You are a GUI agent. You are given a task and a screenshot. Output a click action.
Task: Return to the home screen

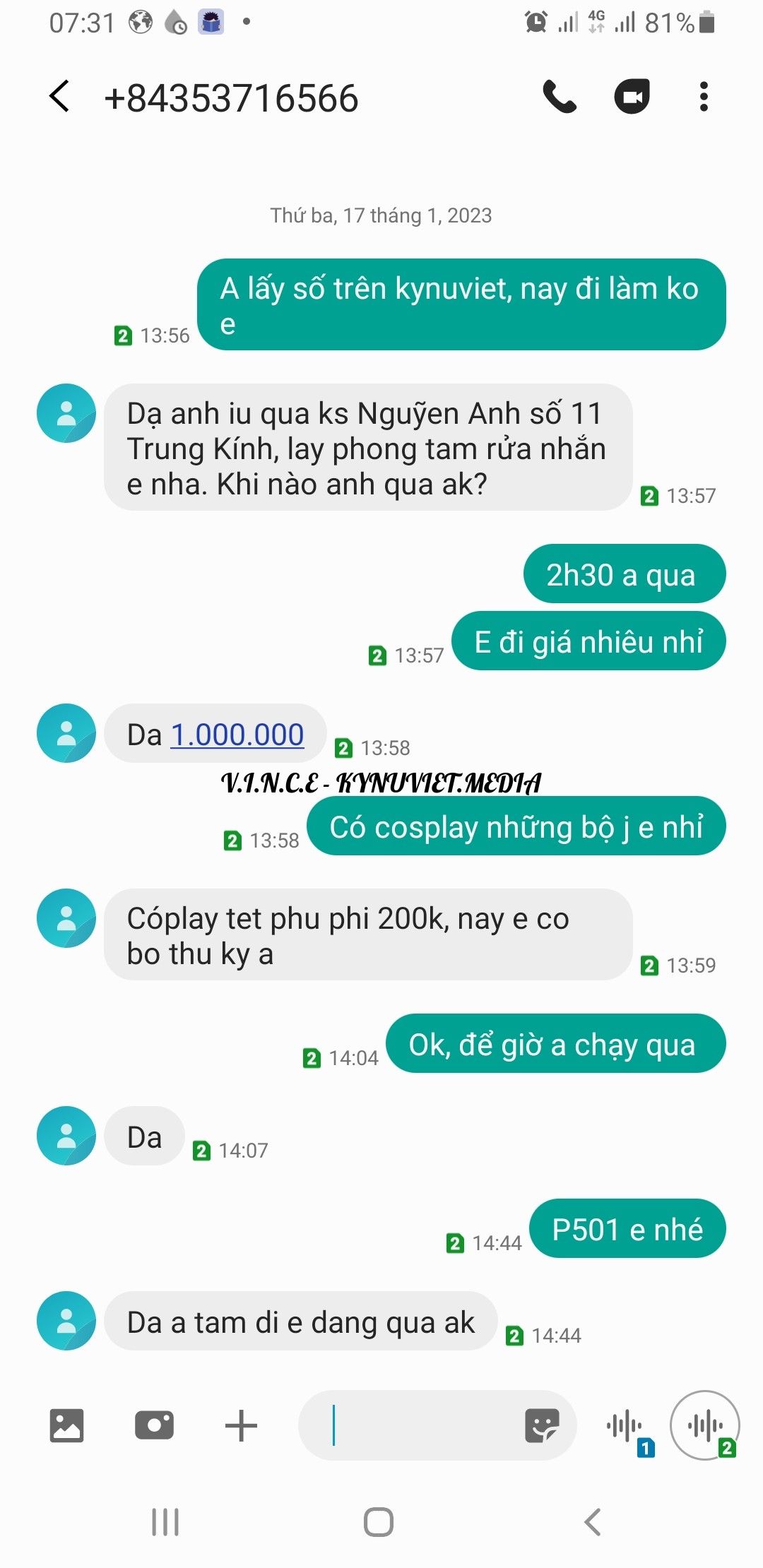(x=379, y=1522)
